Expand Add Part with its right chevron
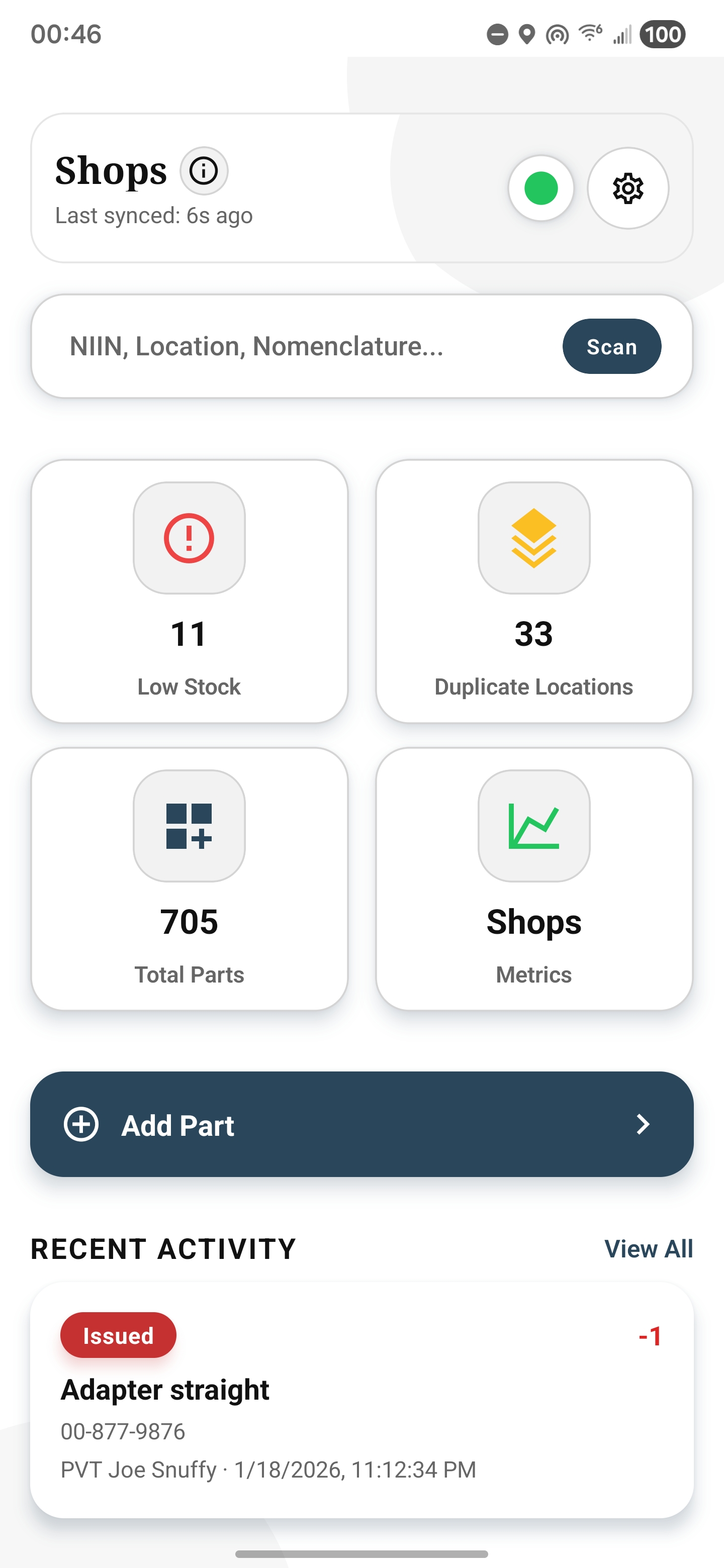This screenshot has height=1568, width=724. tap(644, 1125)
